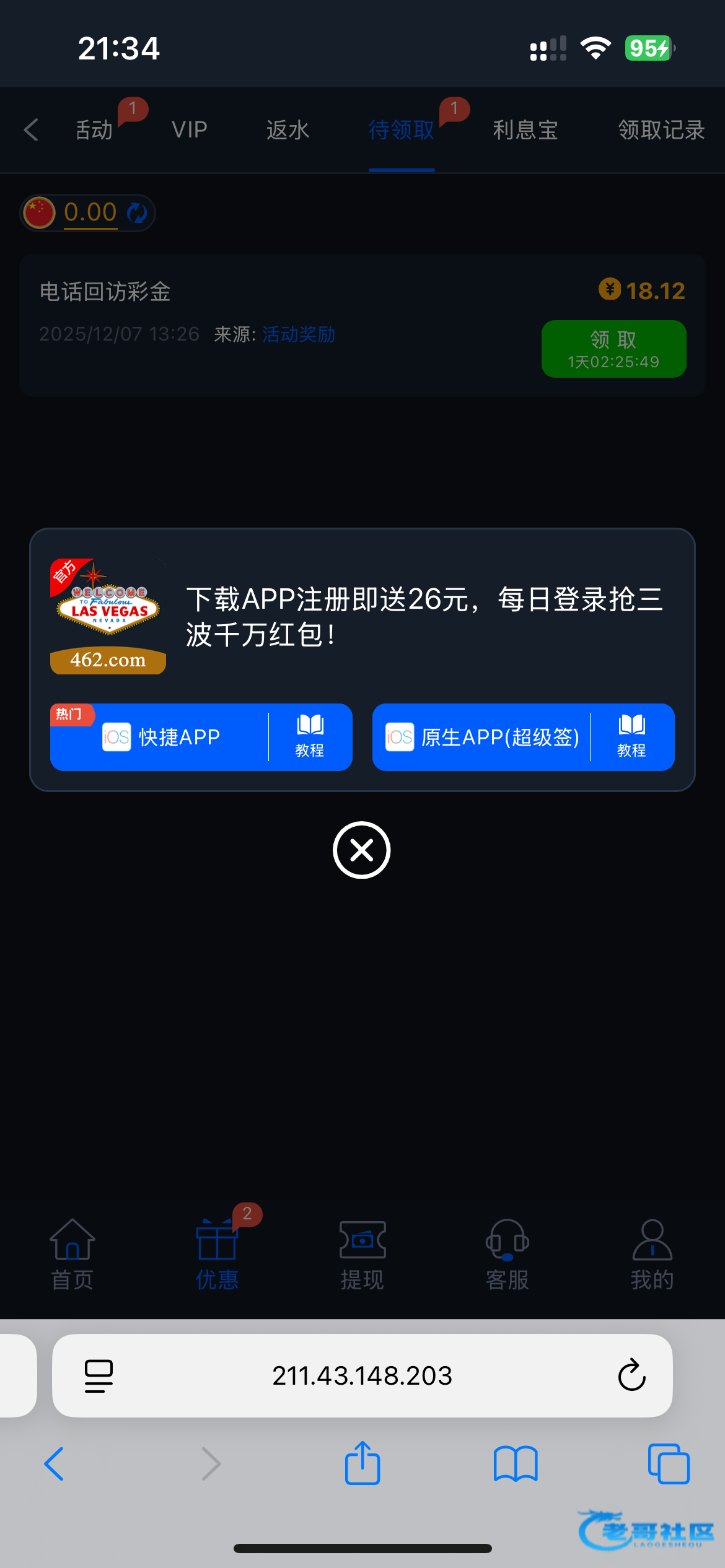This screenshot has width=725, height=1568.
Task: Download 原生APP(超级签) for iOS
Action: (x=483, y=737)
